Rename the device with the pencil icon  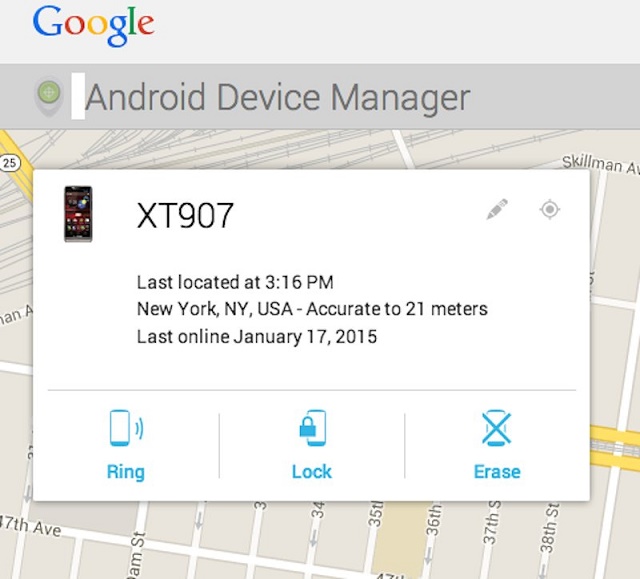tap(497, 209)
